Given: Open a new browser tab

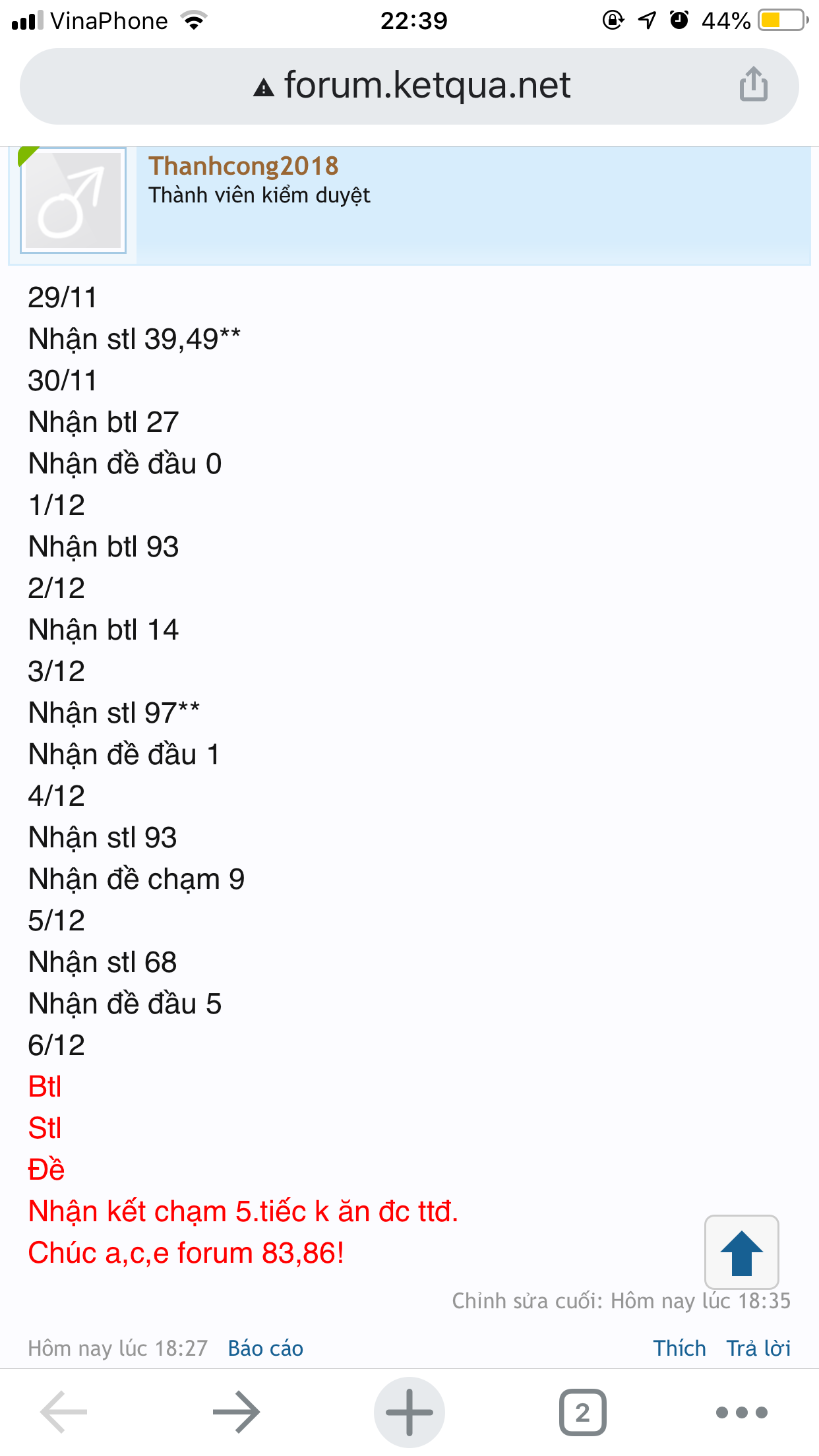Looking at the screenshot, I should tap(409, 1412).
